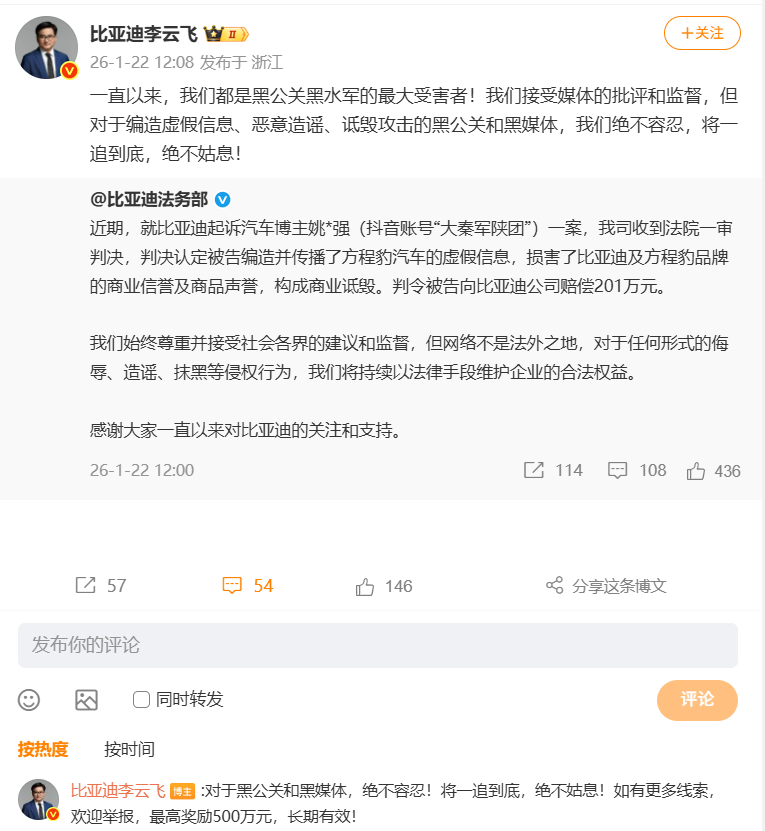765x831 pixels.
Task: Like 李云飞's post with 146 likes
Action: [384, 586]
